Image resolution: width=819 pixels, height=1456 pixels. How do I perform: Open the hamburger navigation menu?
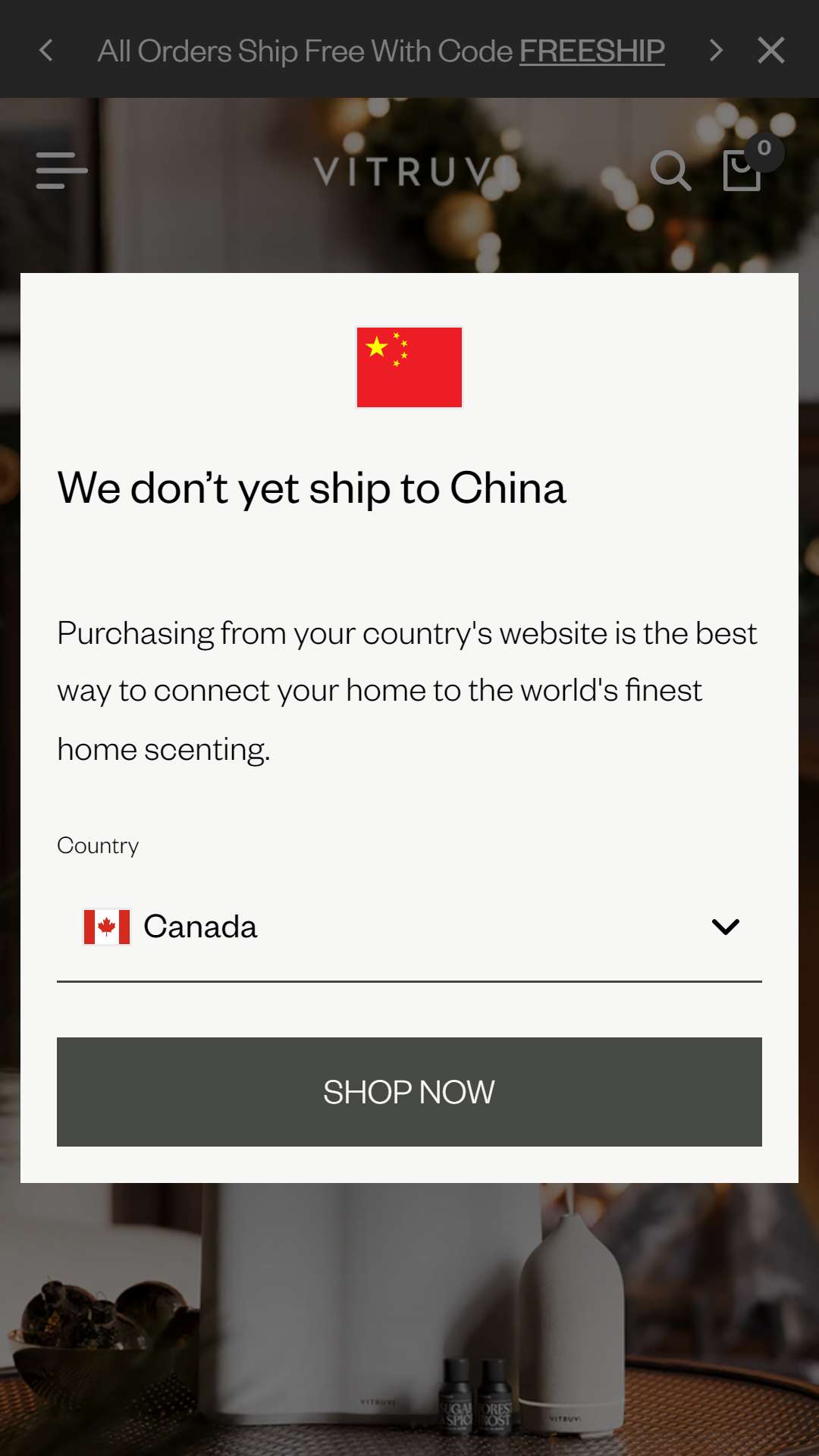coord(61,170)
